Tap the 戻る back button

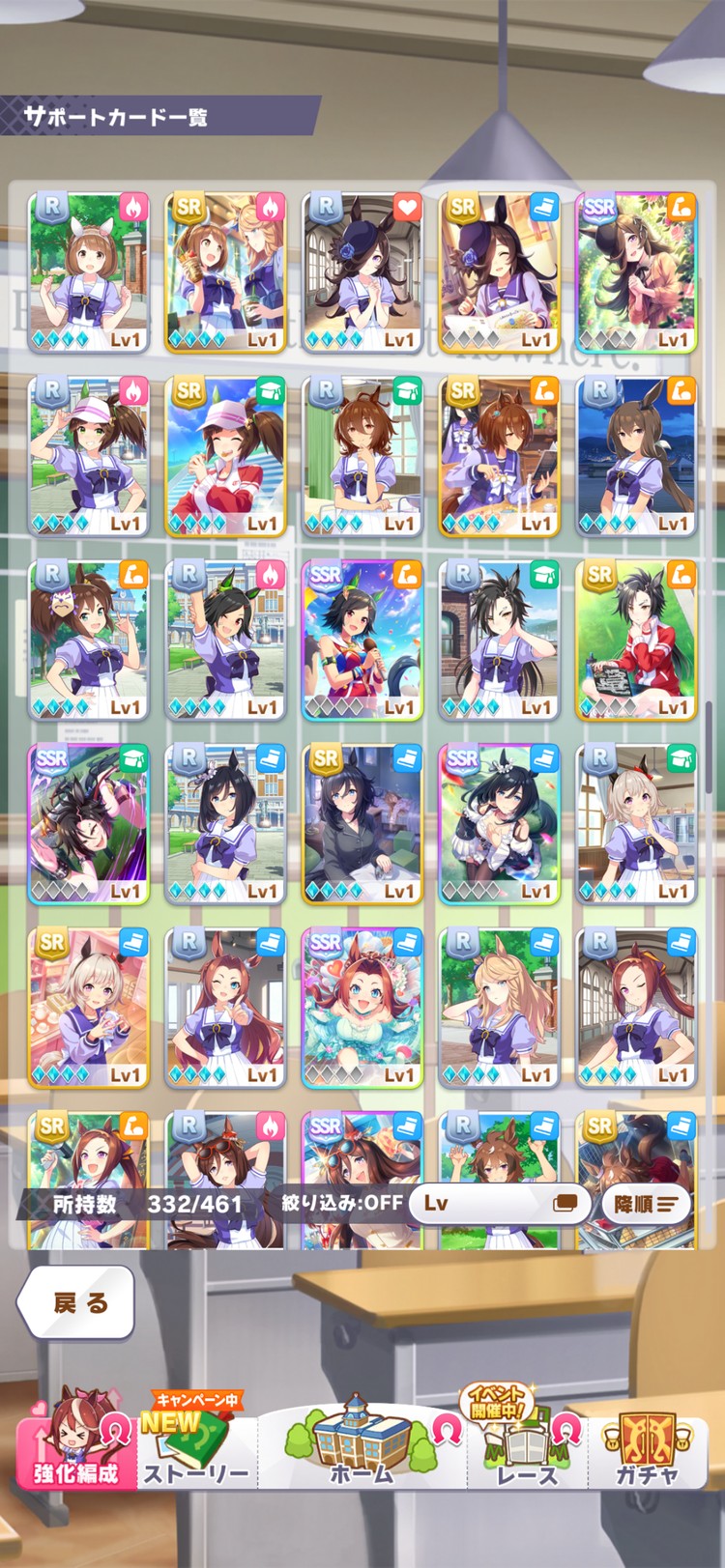(x=75, y=1302)
